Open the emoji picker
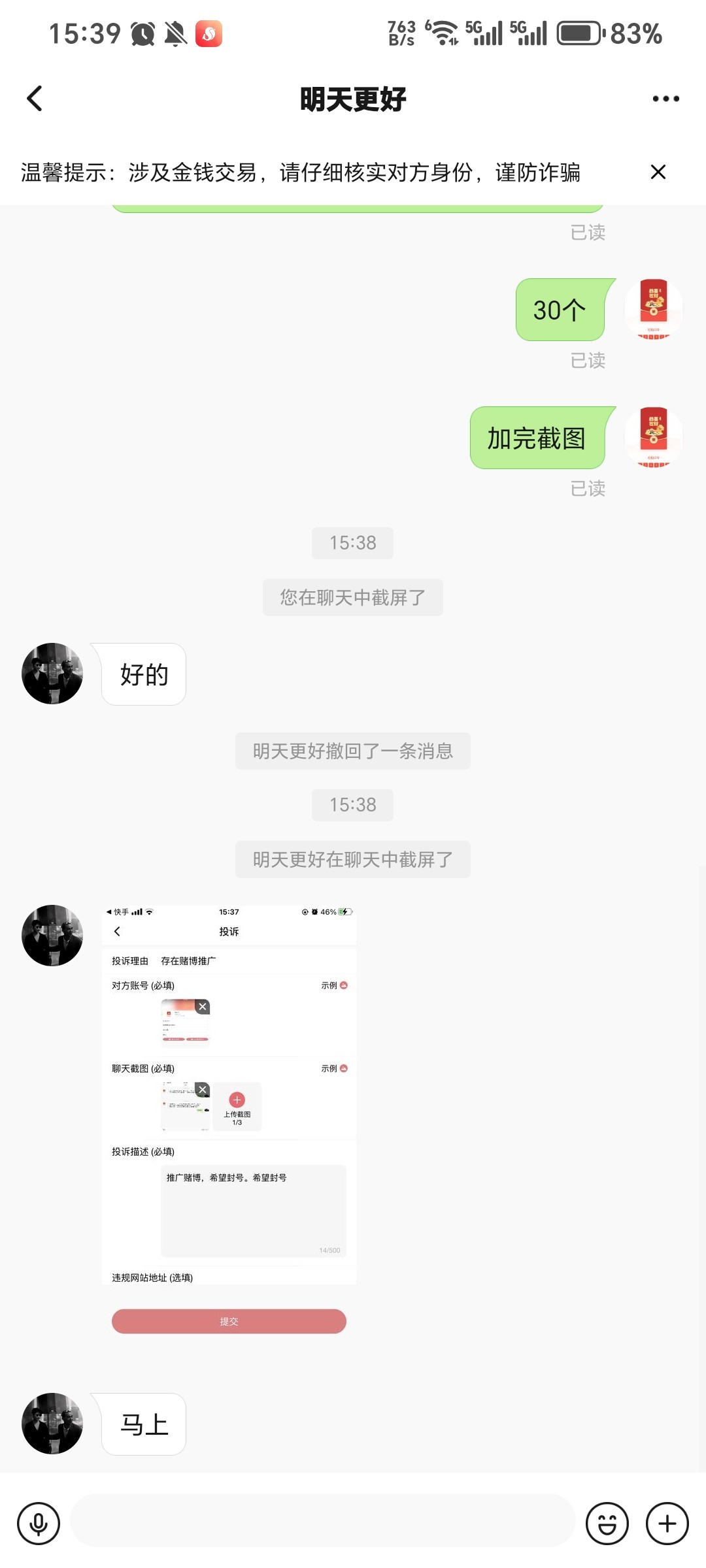This screenshot has width=706, height=1568. point(607,1523)
